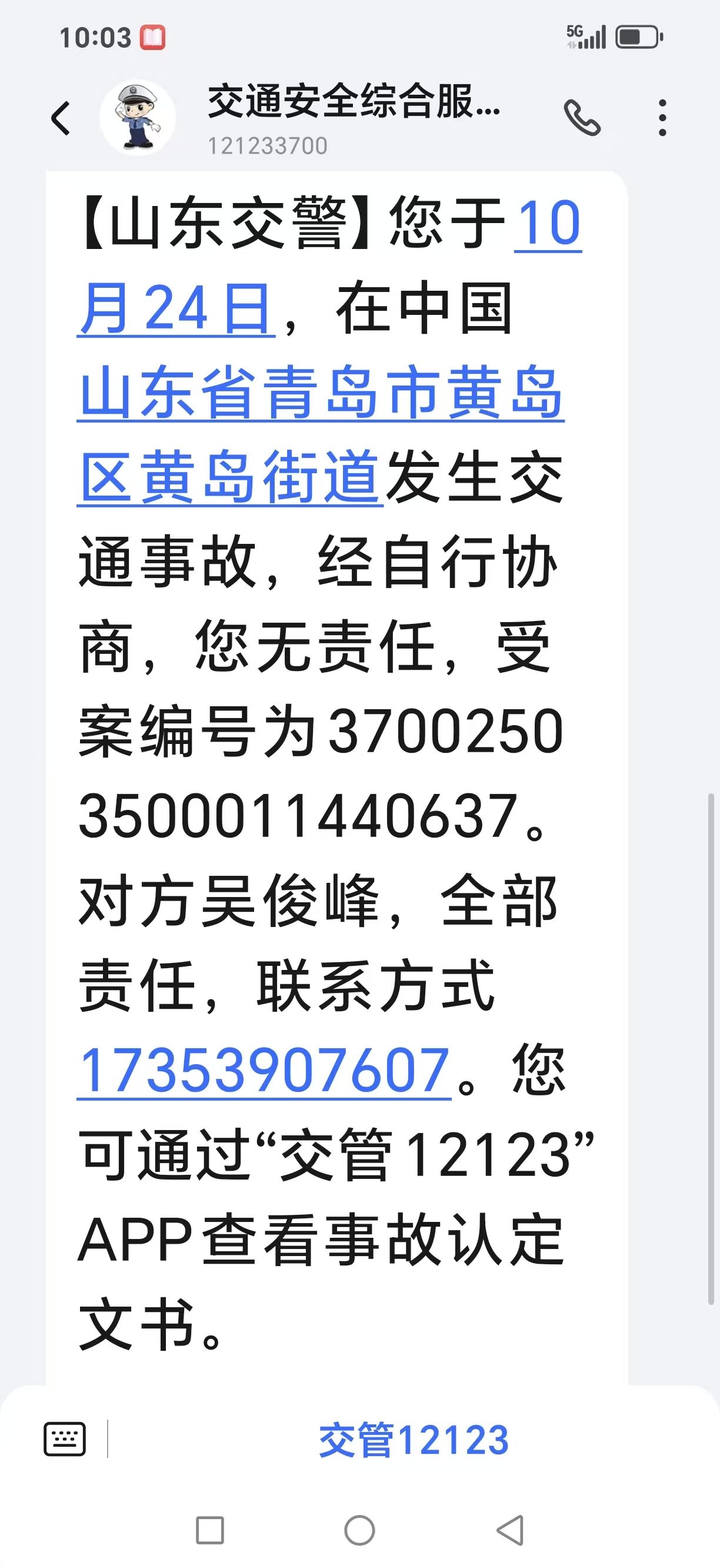Screen dimensions: 720x1568
Task: Open the sender's police avatar
Action: point(138,118)
